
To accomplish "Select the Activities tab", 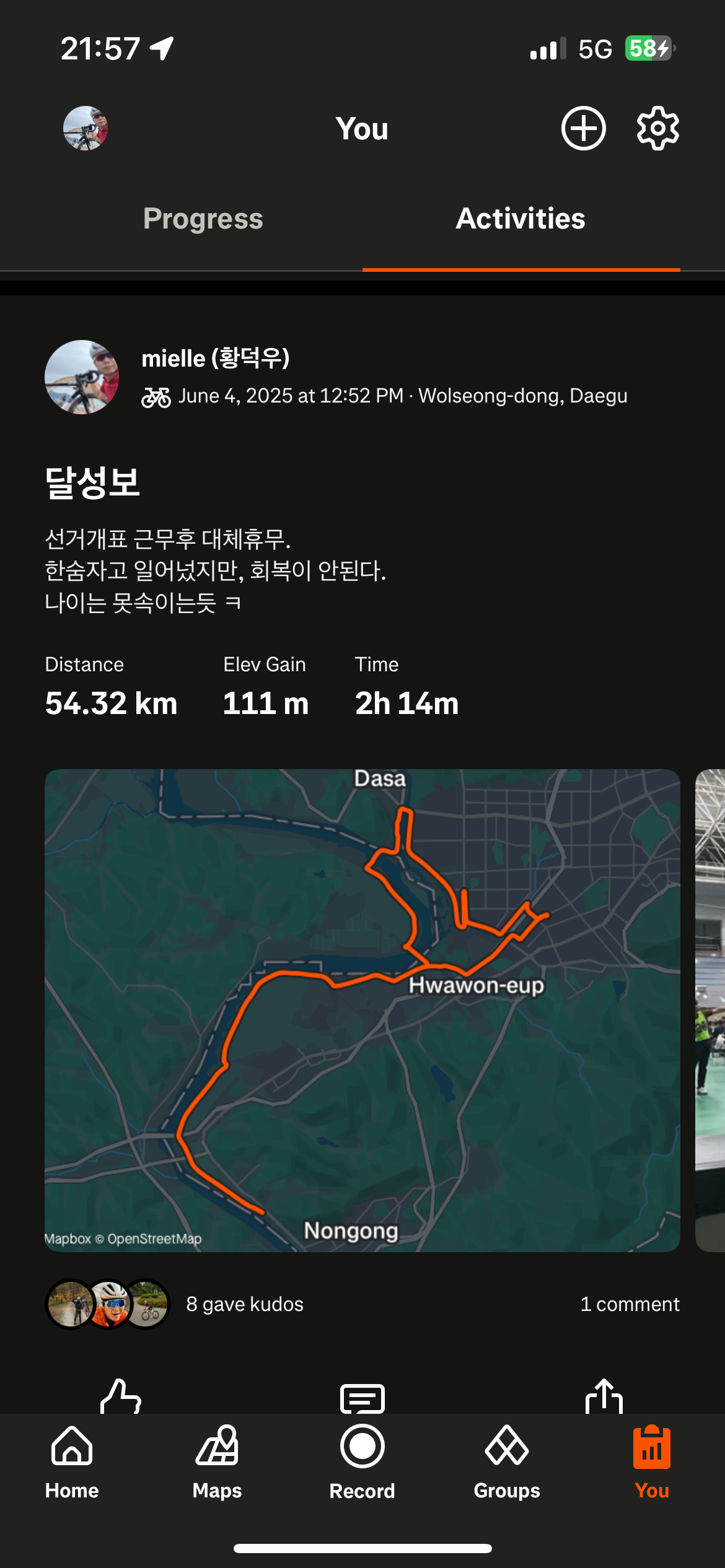I will [x=521, y=219].
